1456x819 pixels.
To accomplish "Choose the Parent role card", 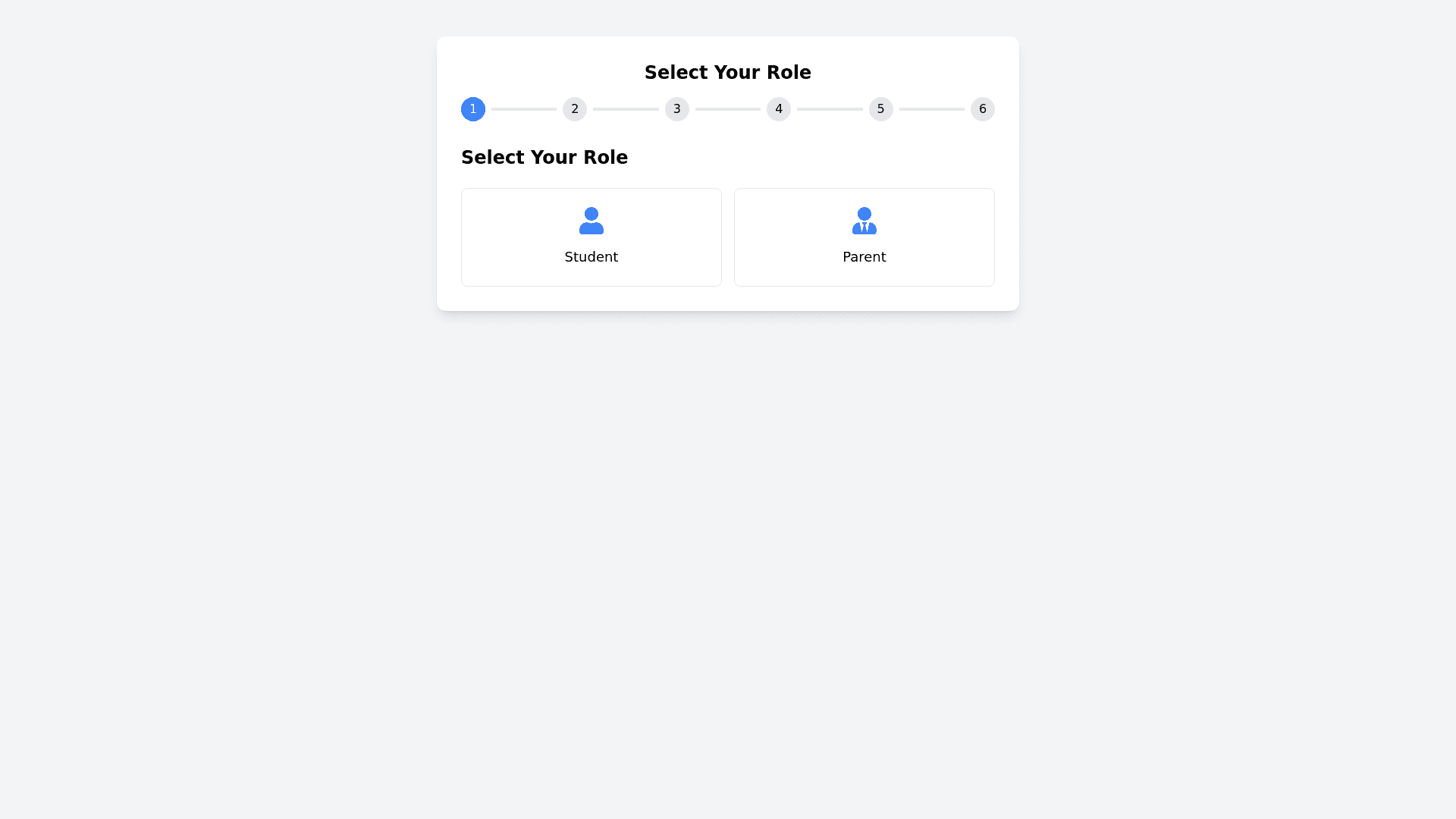I will pyautogui.click(x=864, y=237).
